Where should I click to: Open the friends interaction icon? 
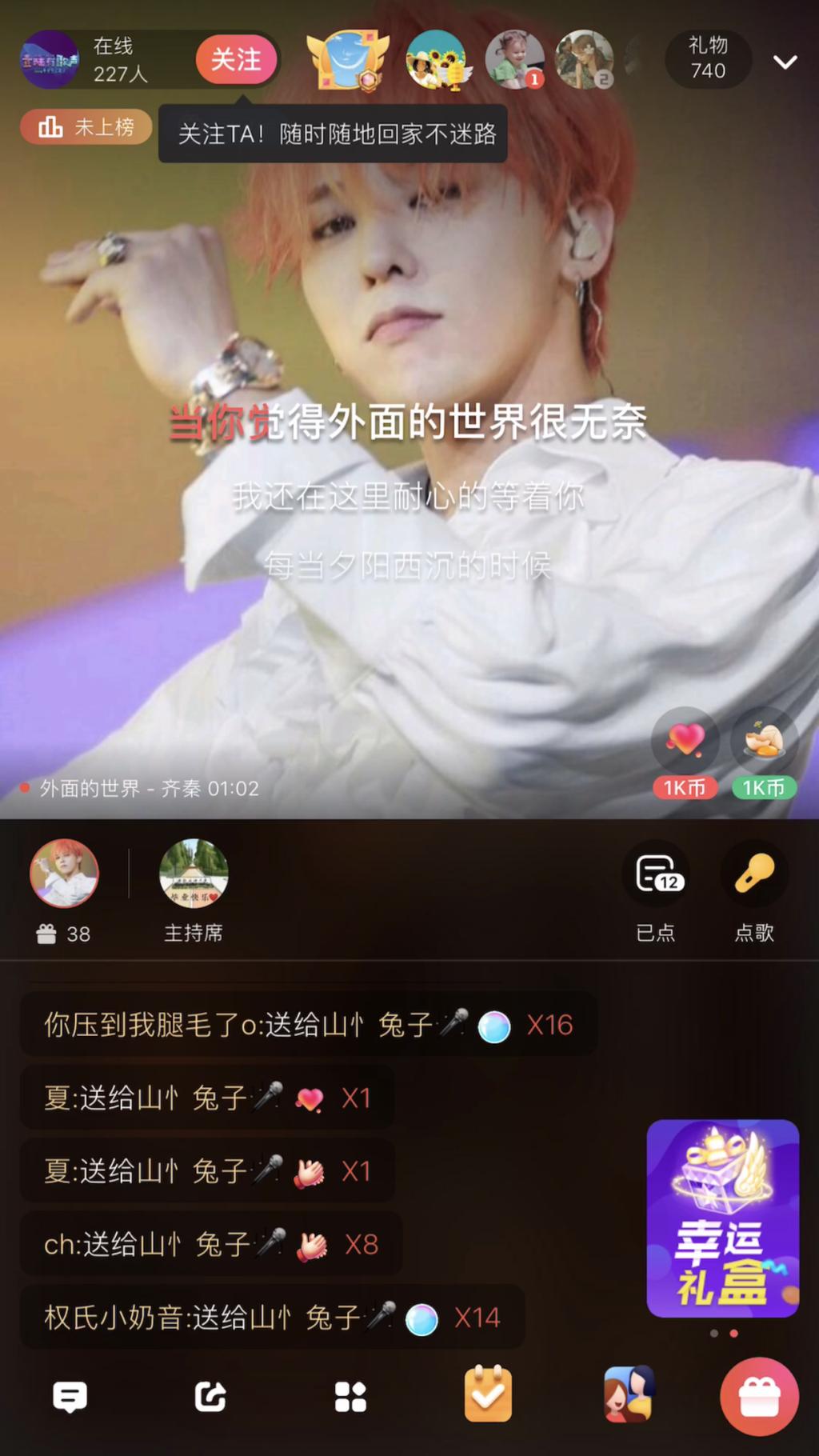629,1394
